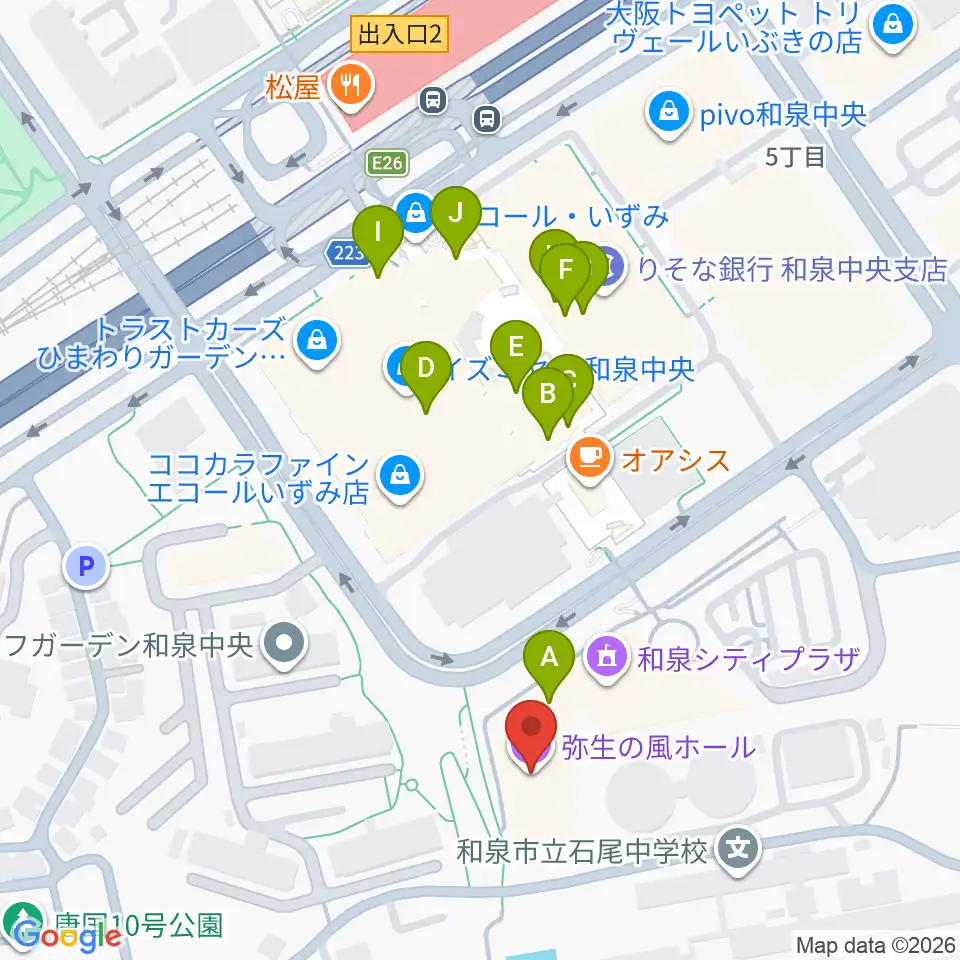Open the 松屋 restaurant pin
Image resolution: width=960 pixels, height=960 pixels.
pos(350,87)
